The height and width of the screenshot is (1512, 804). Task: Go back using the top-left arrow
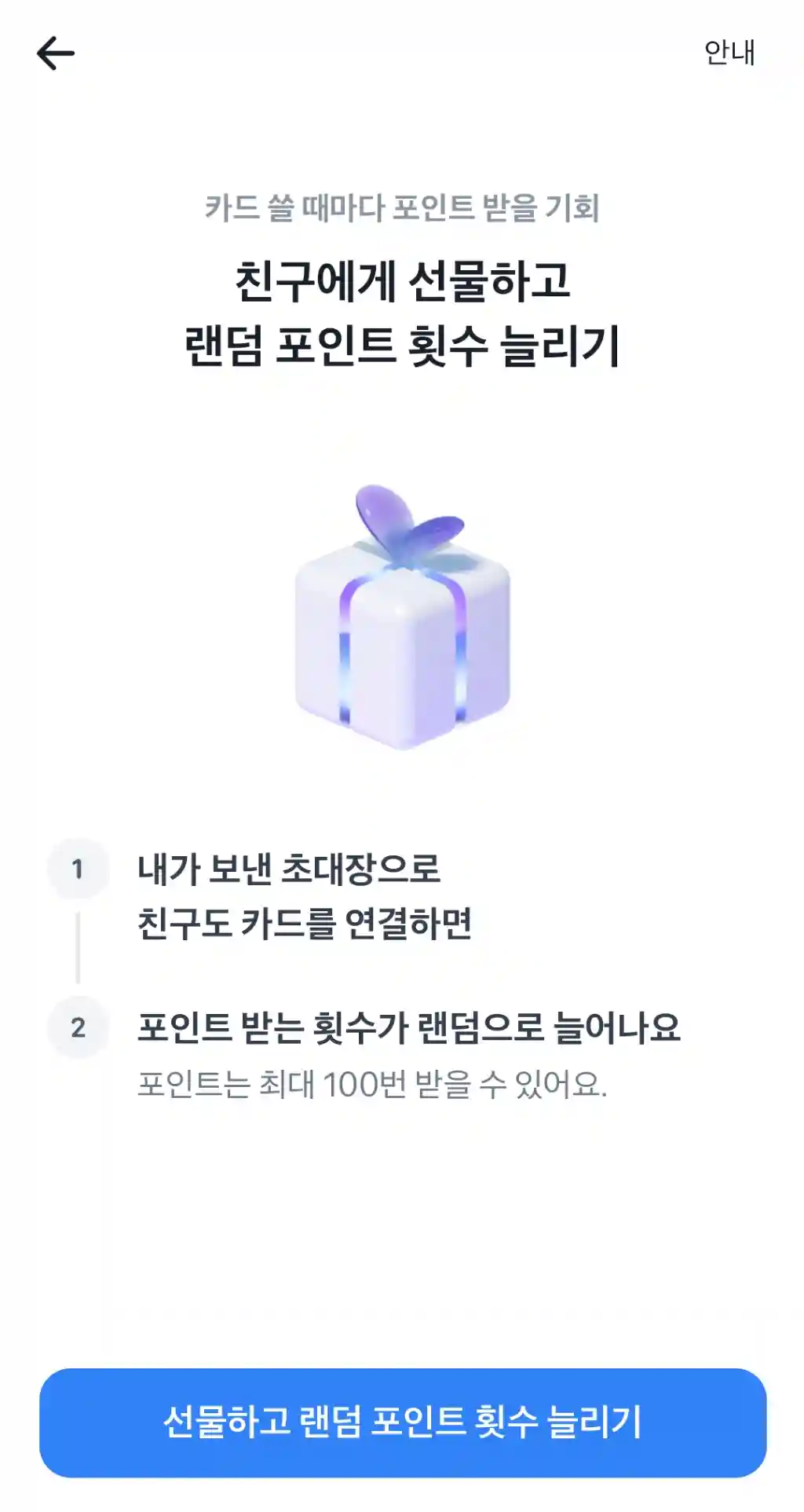click(56, 53)
